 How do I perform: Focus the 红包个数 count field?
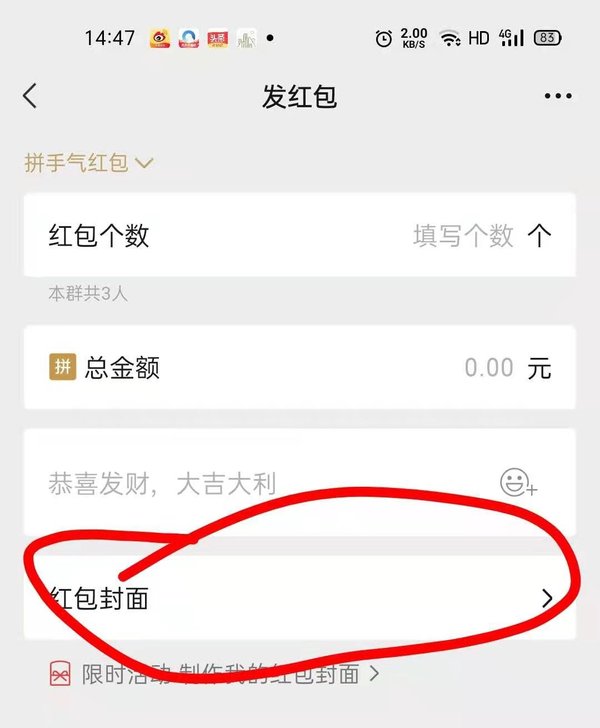click(462, 236)
